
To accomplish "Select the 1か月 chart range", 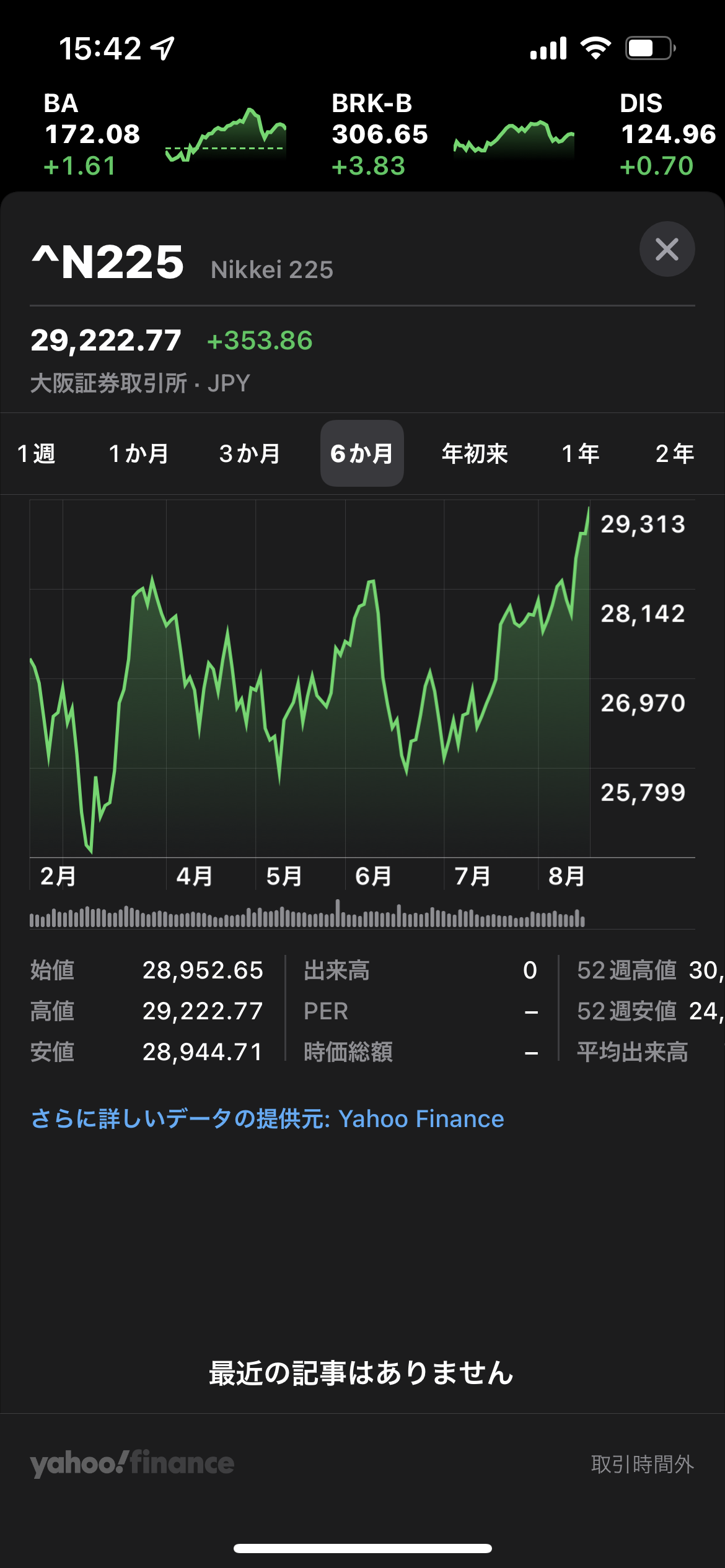I will (x=139, y=453).
